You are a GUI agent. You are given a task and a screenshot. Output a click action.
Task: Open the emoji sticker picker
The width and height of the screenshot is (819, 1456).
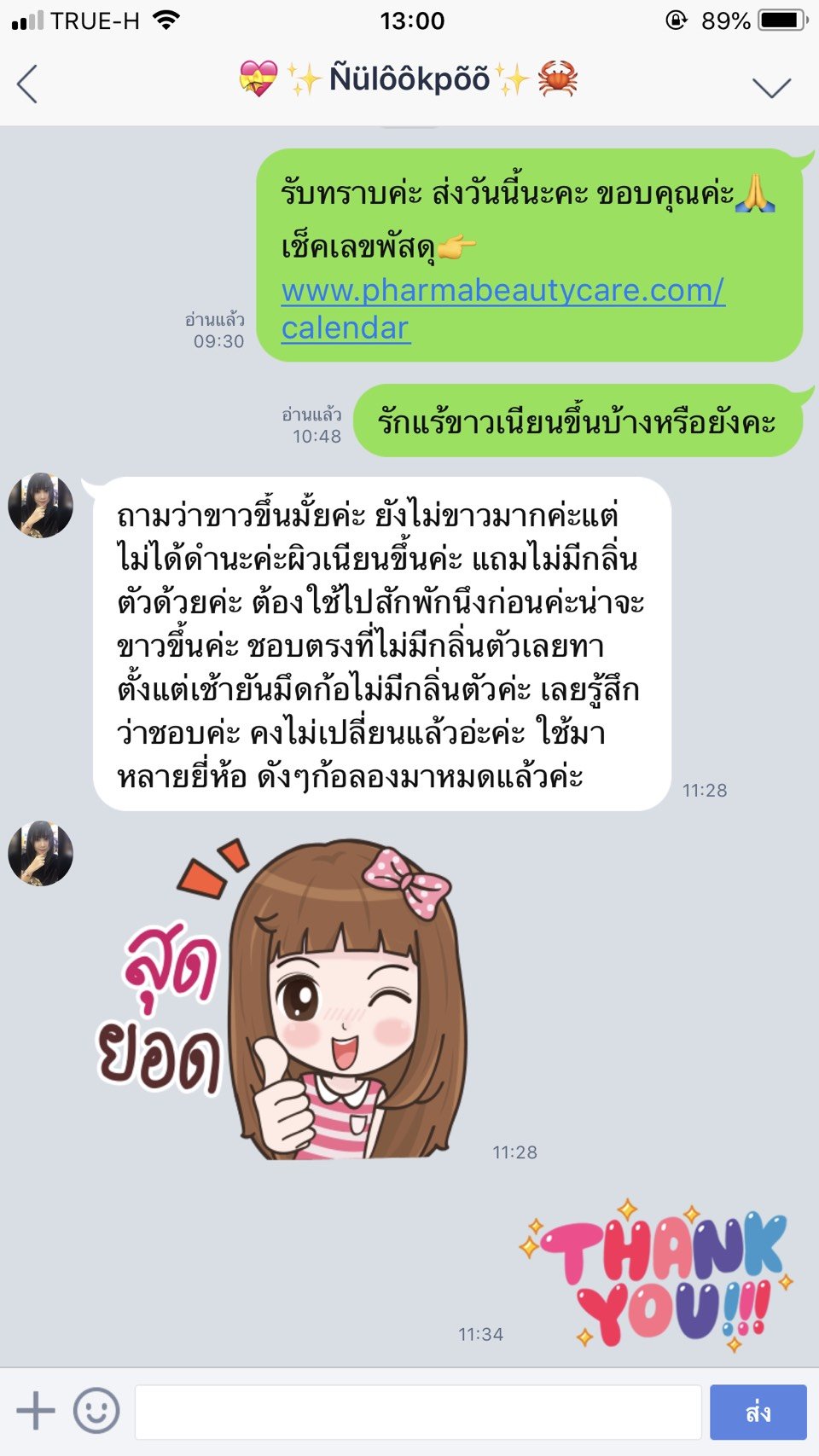coord(96,1411)
